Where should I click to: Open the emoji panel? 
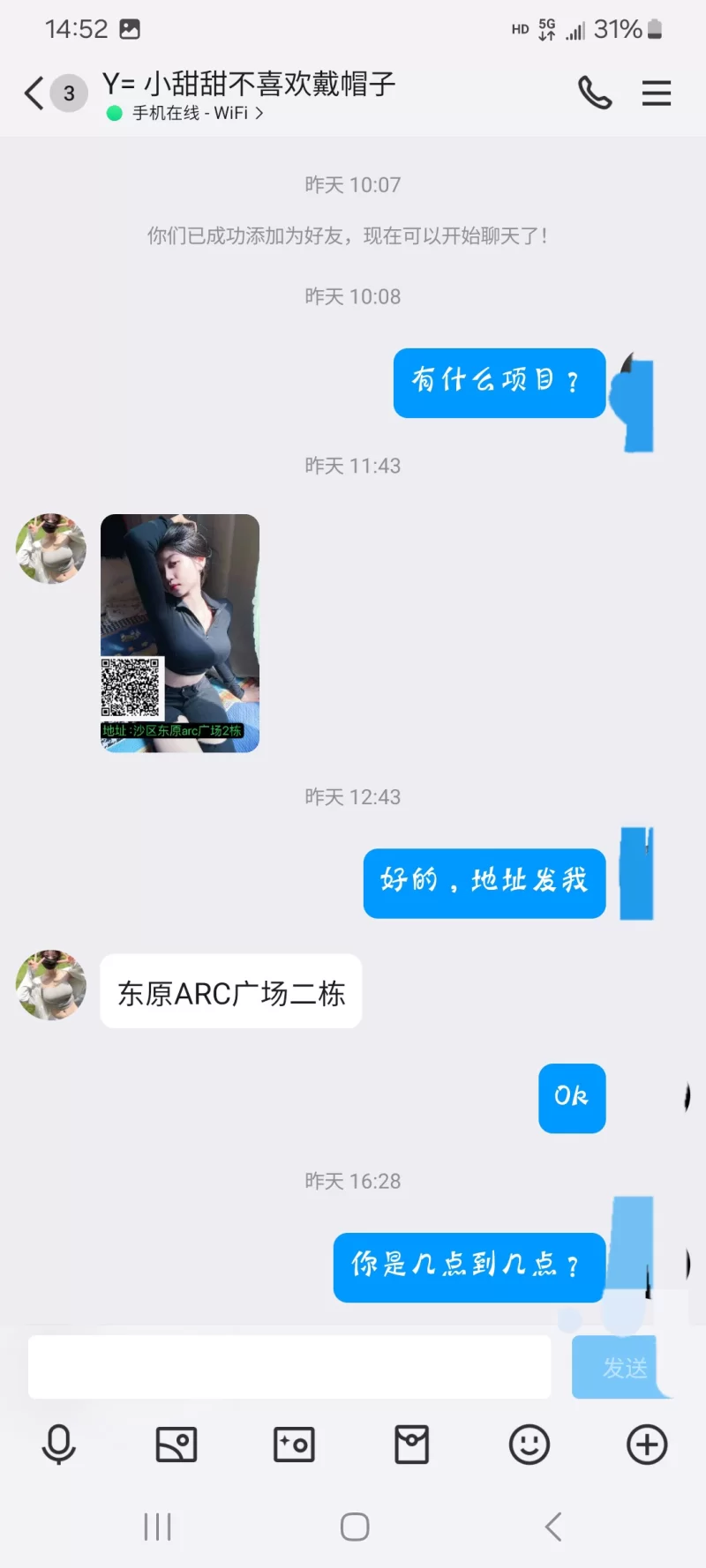pyautogui.click(x=529, y=1445)
